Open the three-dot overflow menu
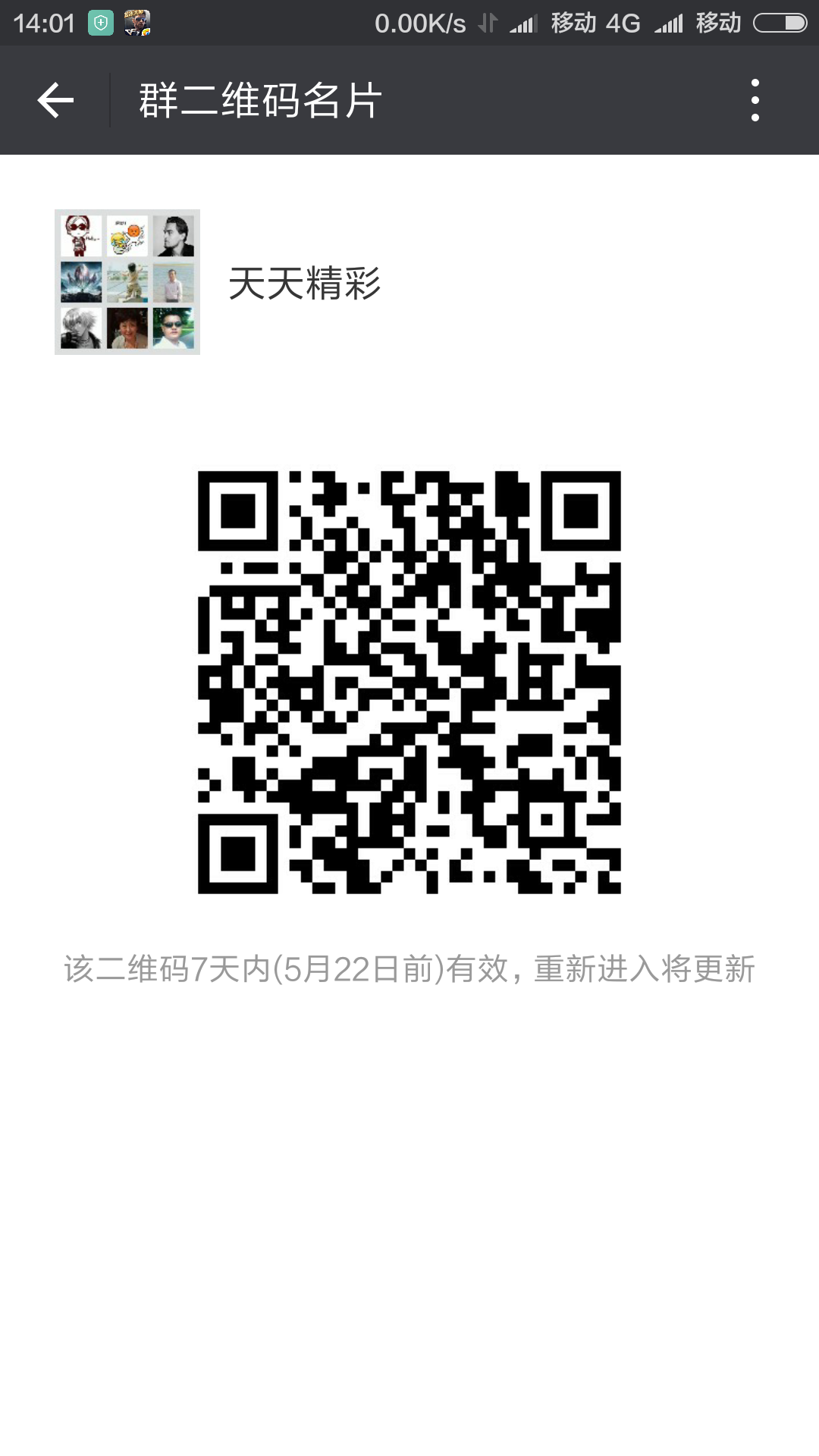 (x=755, y=100)
